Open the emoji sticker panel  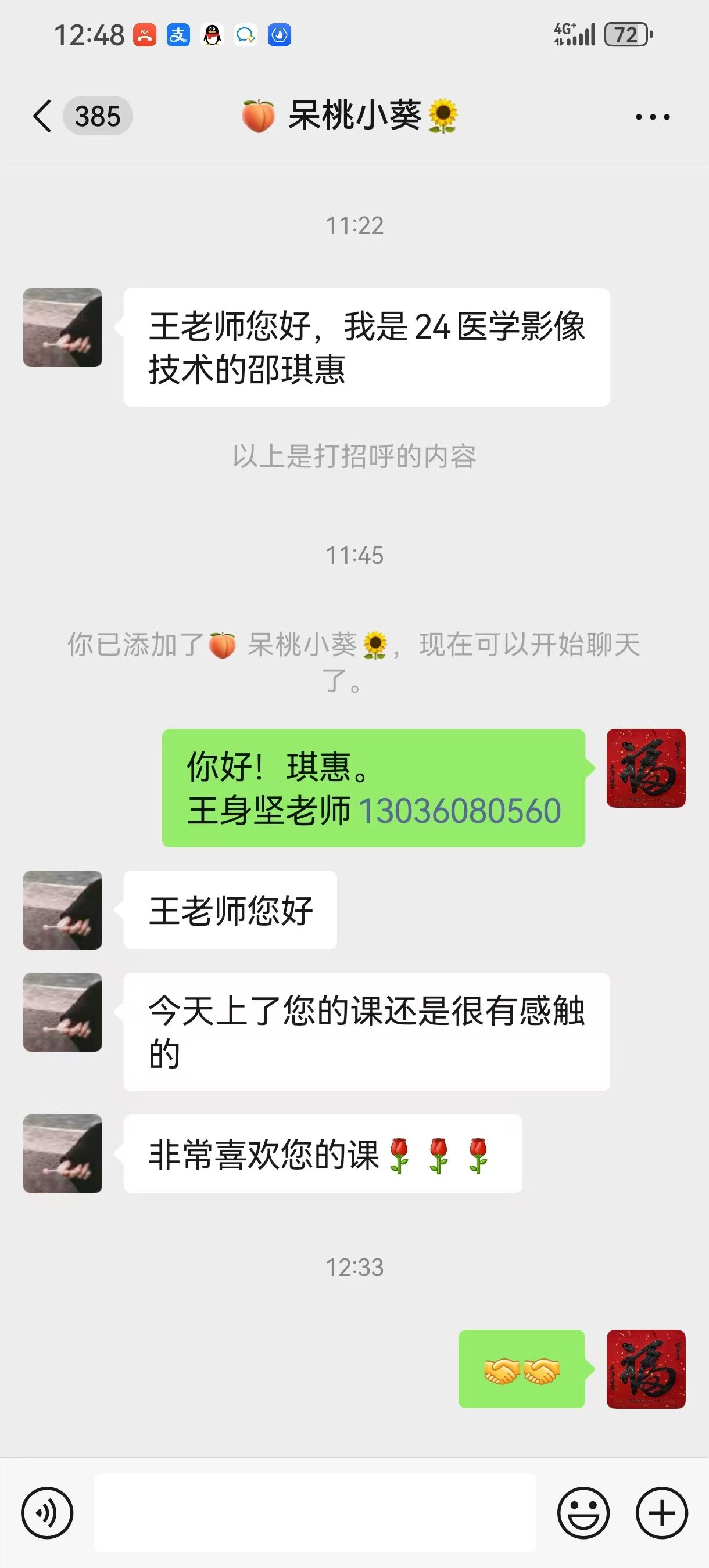click(583, 1513)
